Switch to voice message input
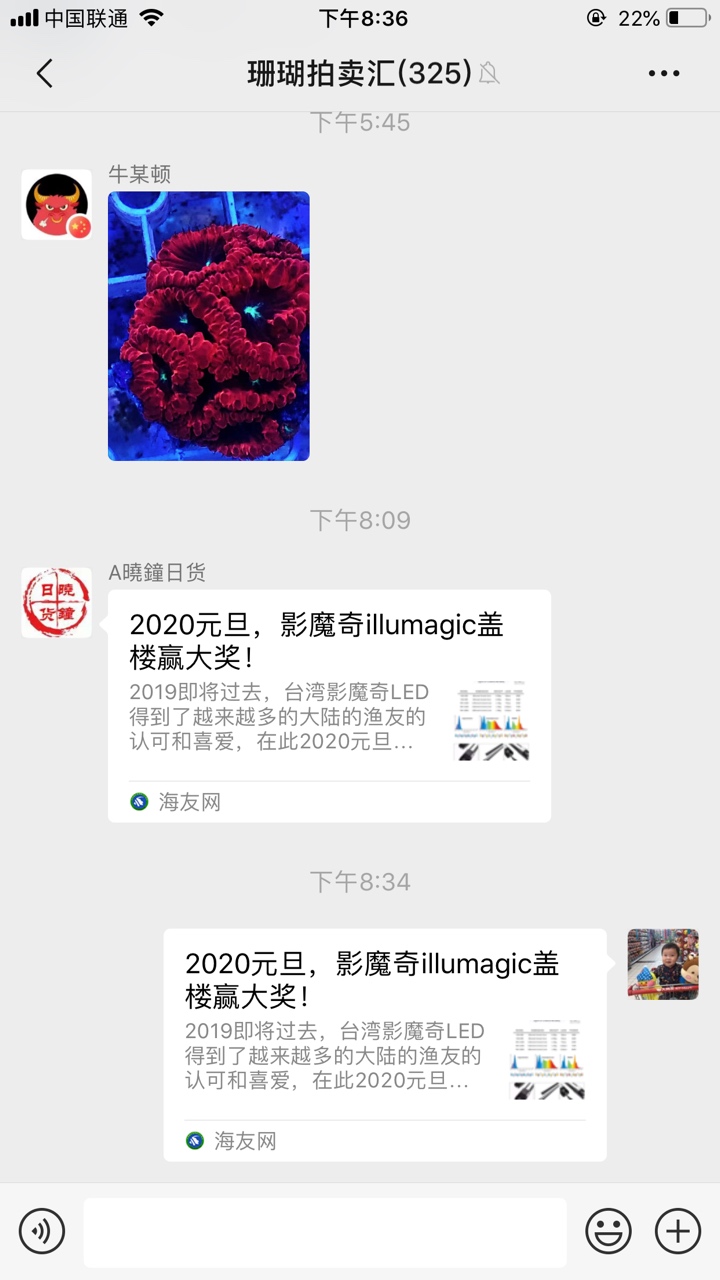720x1280 pixels. [42, 1231]
